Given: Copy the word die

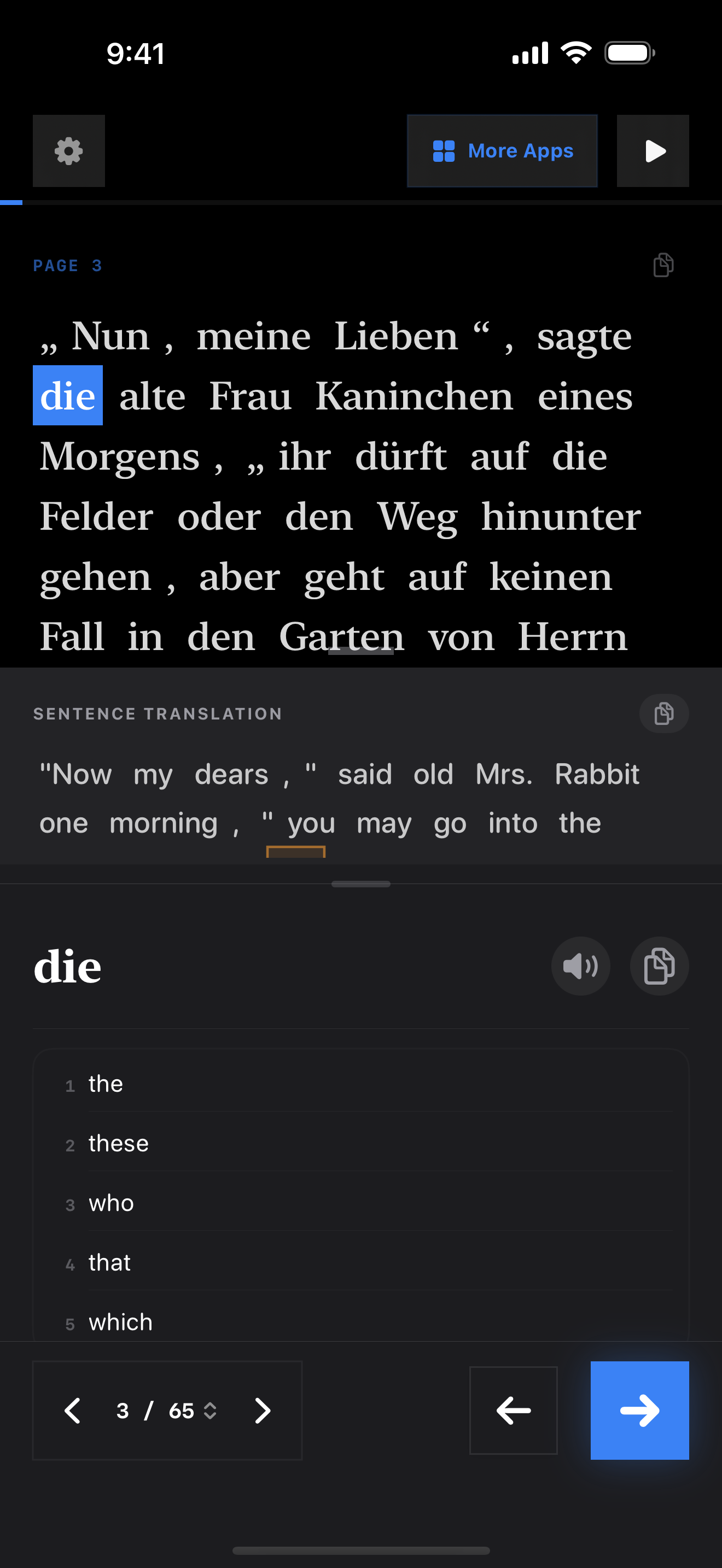Looking at the screenshot, I should [659, 966].
